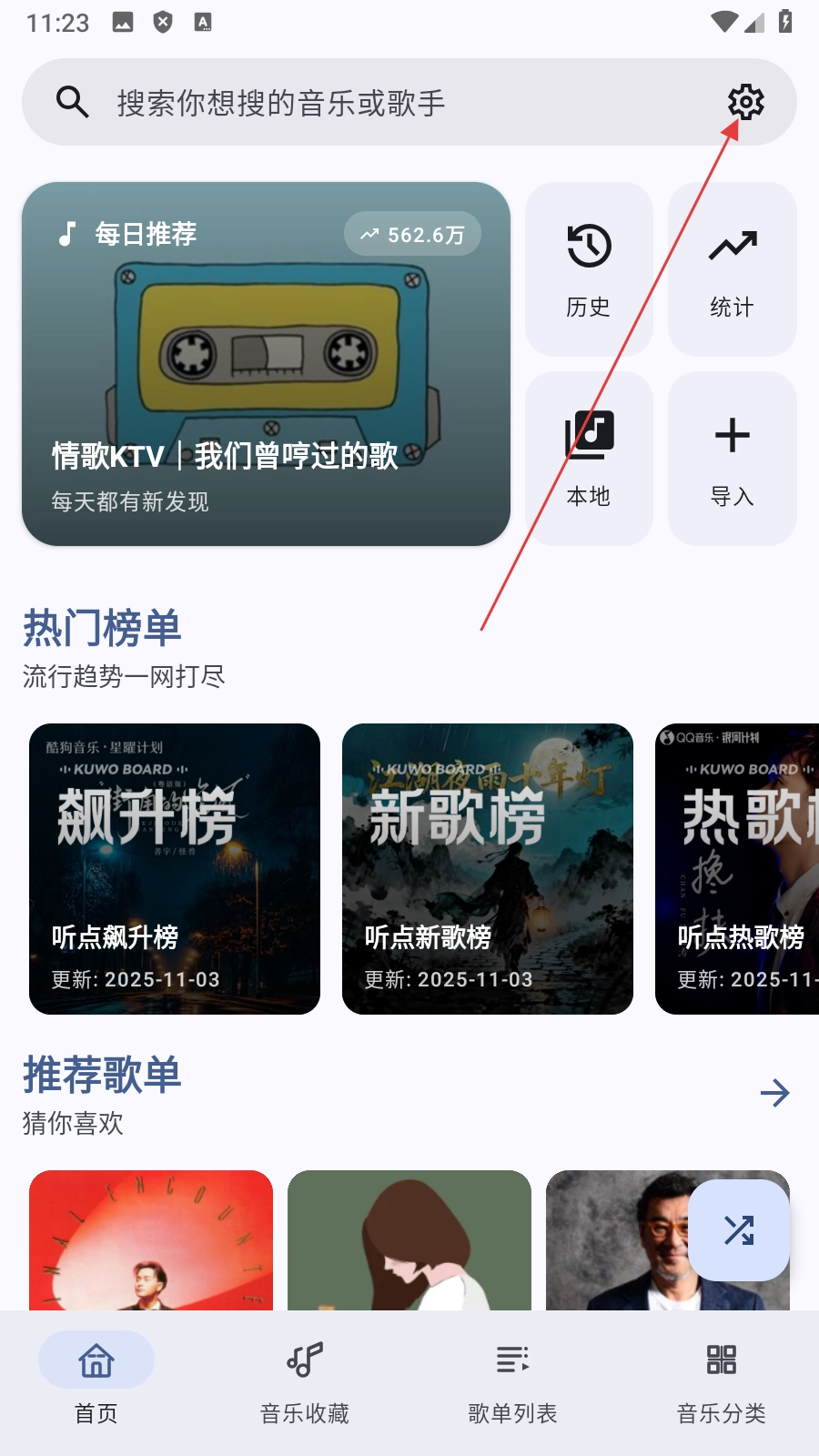This screenshot has width=819, height=1456.
Task: Tap 导入 to import music
Action: tap(732, 458)
